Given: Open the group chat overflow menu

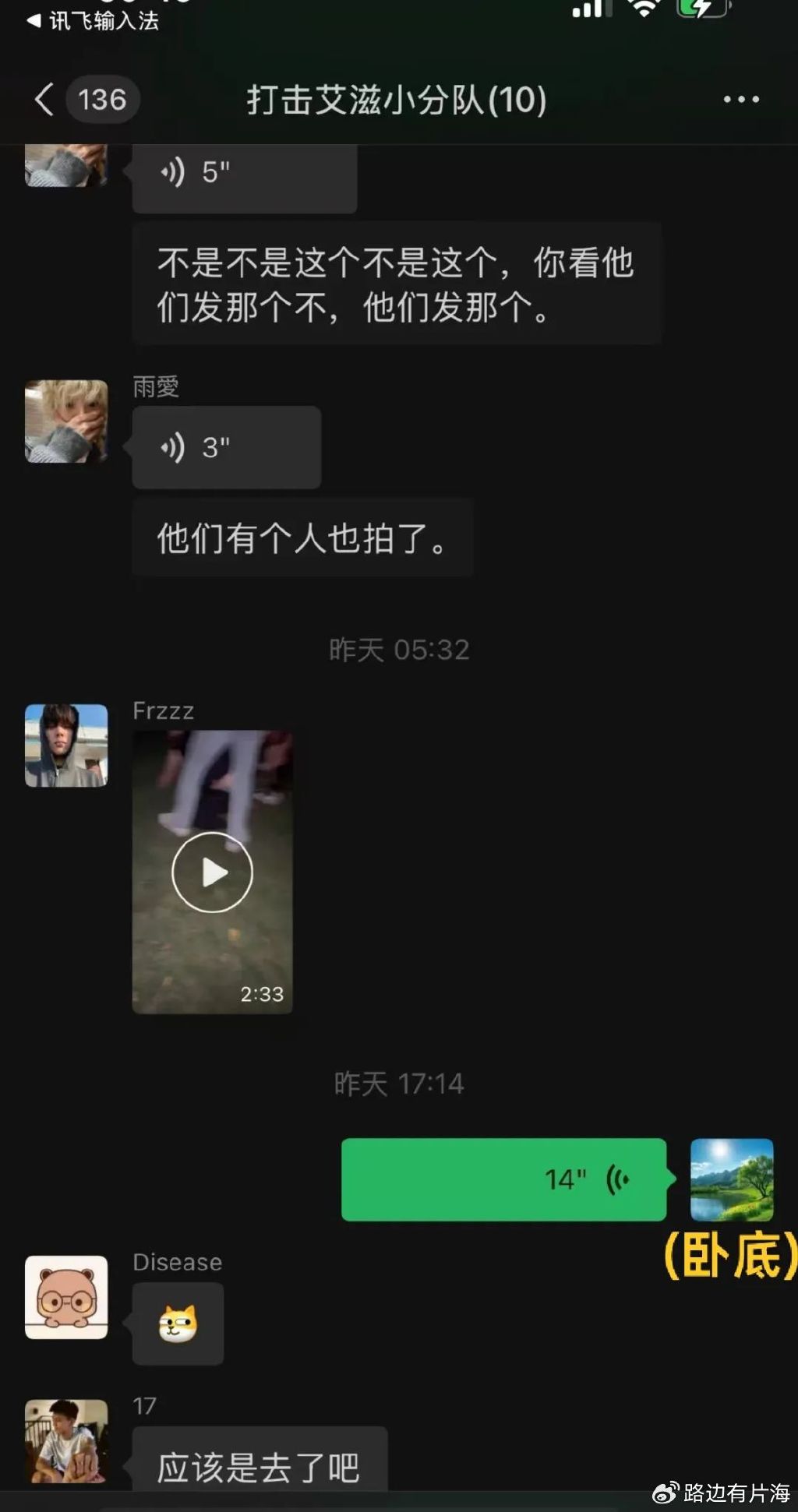Looking at the screenshot, I should (740, 100).
